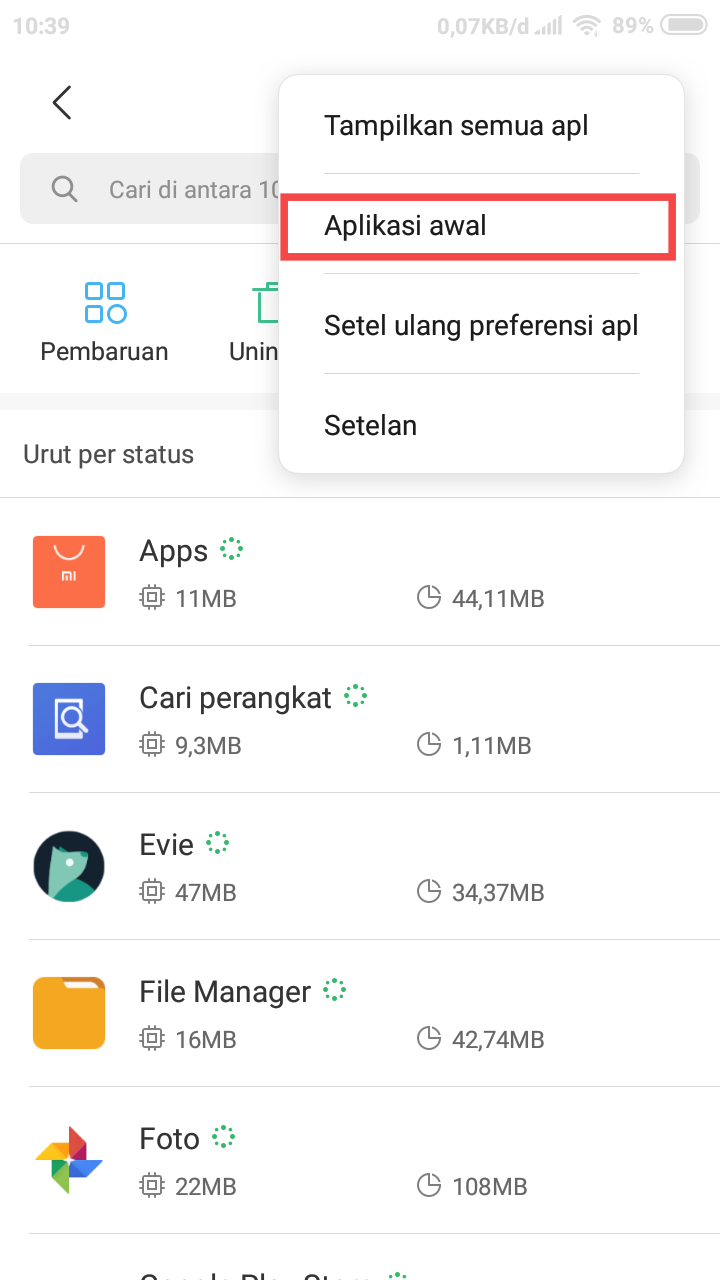Show details for the Foto app
This screenshot has width=720, height=1280.
point(360,1160)
